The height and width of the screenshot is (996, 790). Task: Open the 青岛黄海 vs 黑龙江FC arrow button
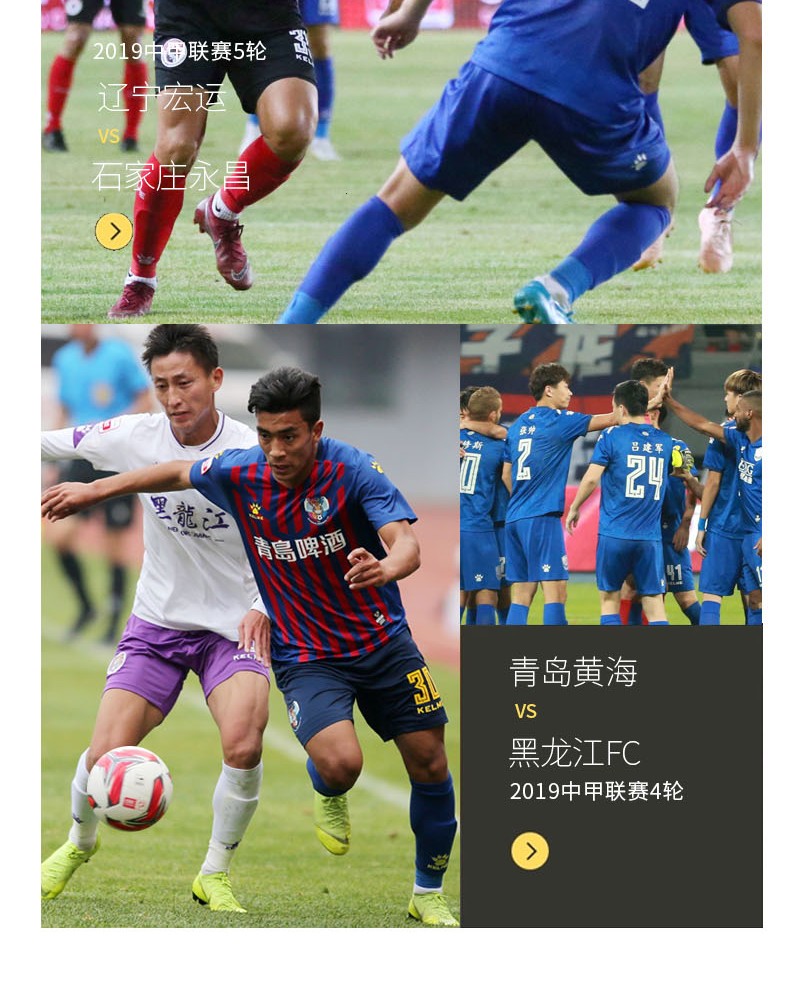pyautogui.click(x=530, y=851)
